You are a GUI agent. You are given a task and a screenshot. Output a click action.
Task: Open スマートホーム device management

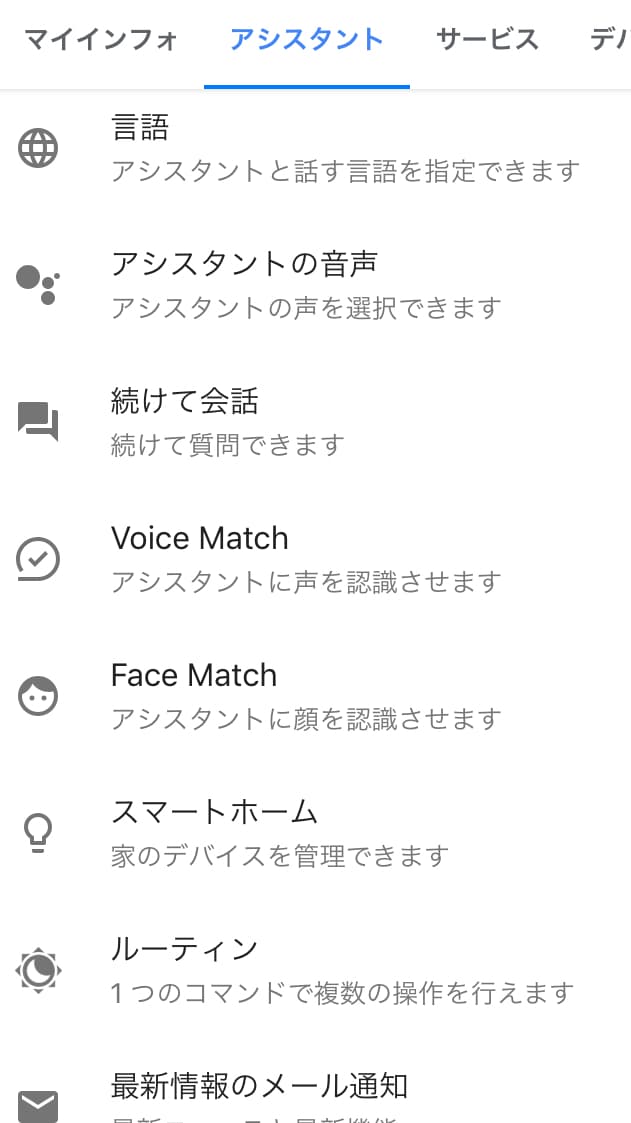pyautogui.click(x=315, y=832)
